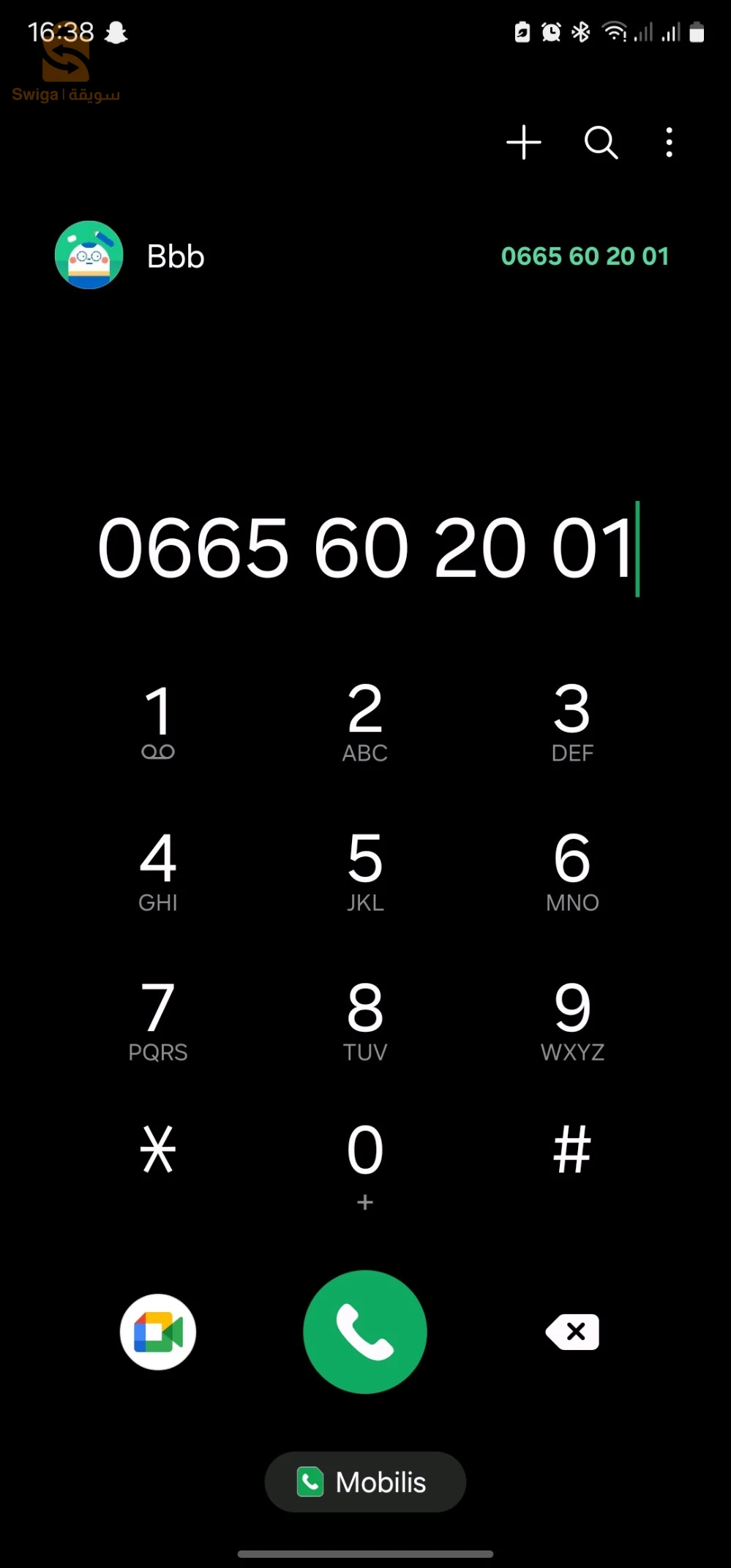Image resolution: width=731 pixels, height=1568 pixels.
Task: Open the search magnifier icon
Action: pyautogui.click(x=601, y=142)
